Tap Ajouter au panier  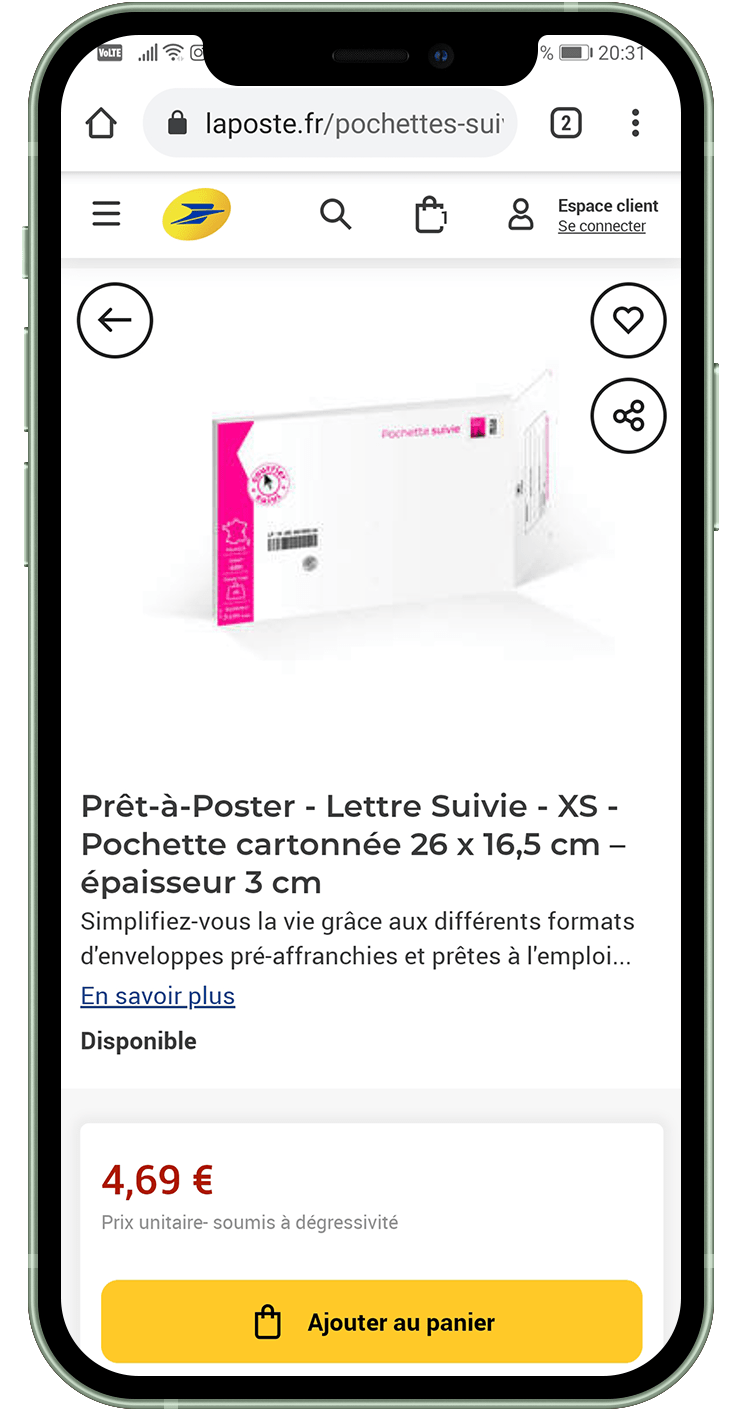(371, 1322)
